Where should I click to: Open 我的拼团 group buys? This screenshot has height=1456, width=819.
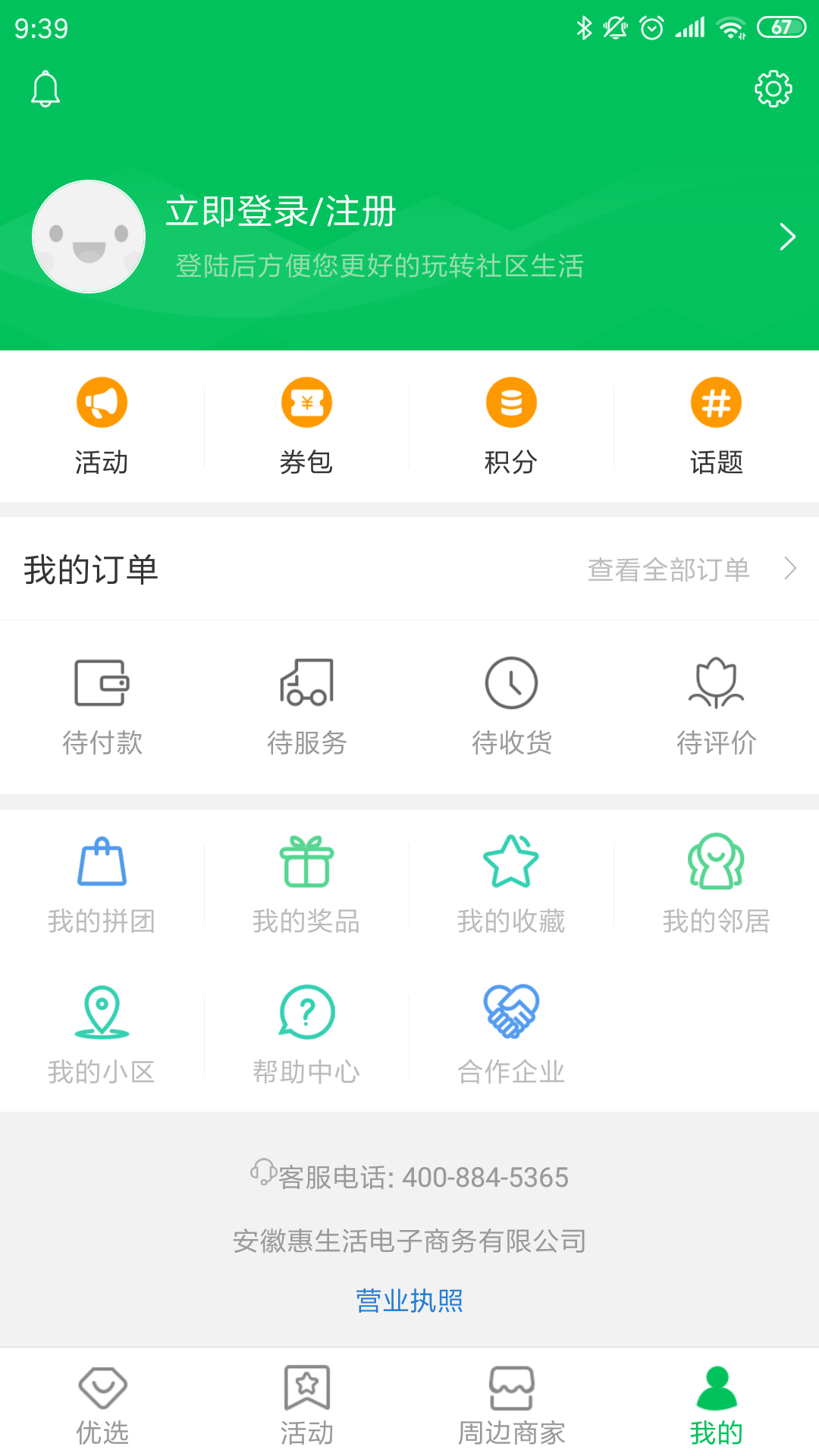click(102, 884)
